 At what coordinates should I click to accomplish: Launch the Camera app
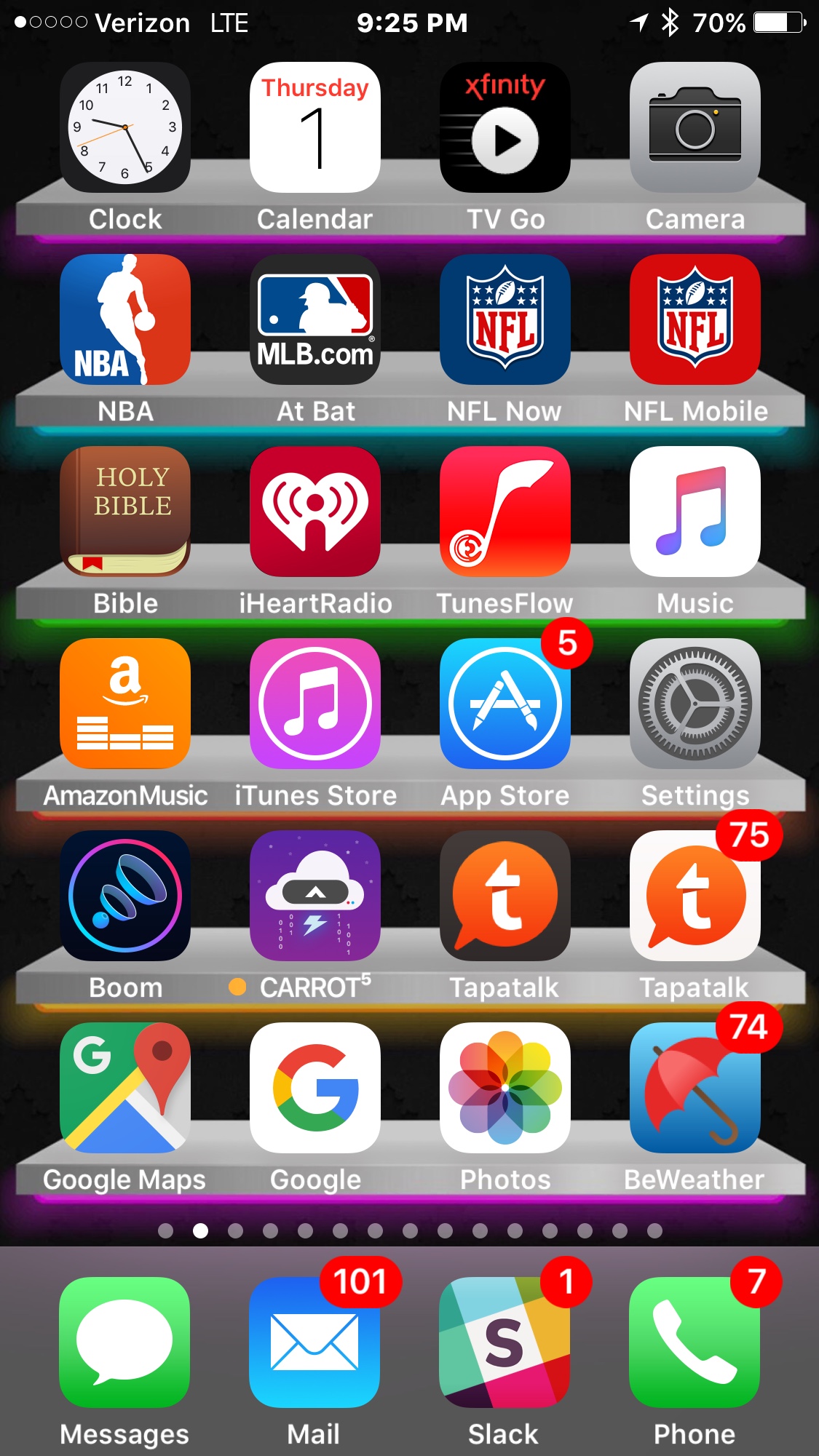click(x=695, y=127)
